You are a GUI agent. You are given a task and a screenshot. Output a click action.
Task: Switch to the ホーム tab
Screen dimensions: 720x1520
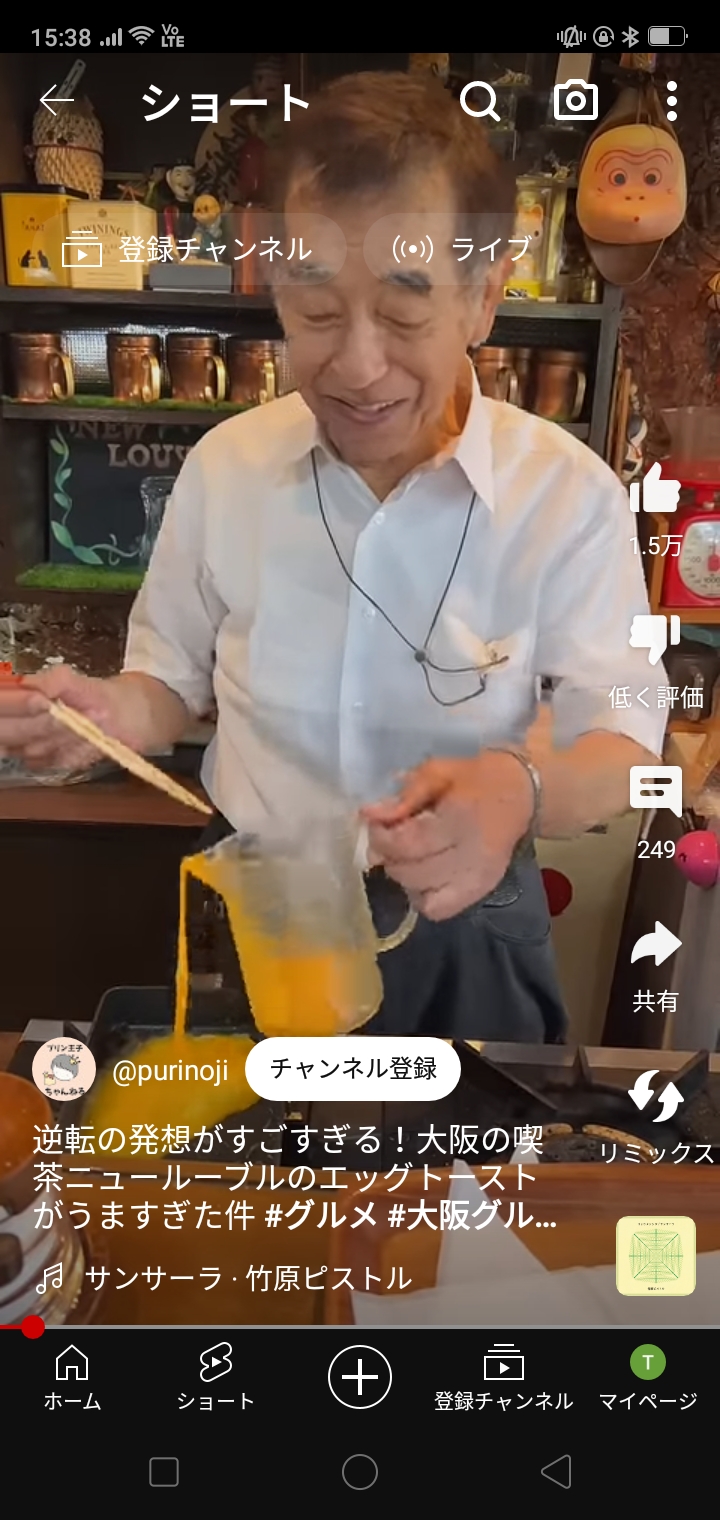click(x=72, y=1378)
